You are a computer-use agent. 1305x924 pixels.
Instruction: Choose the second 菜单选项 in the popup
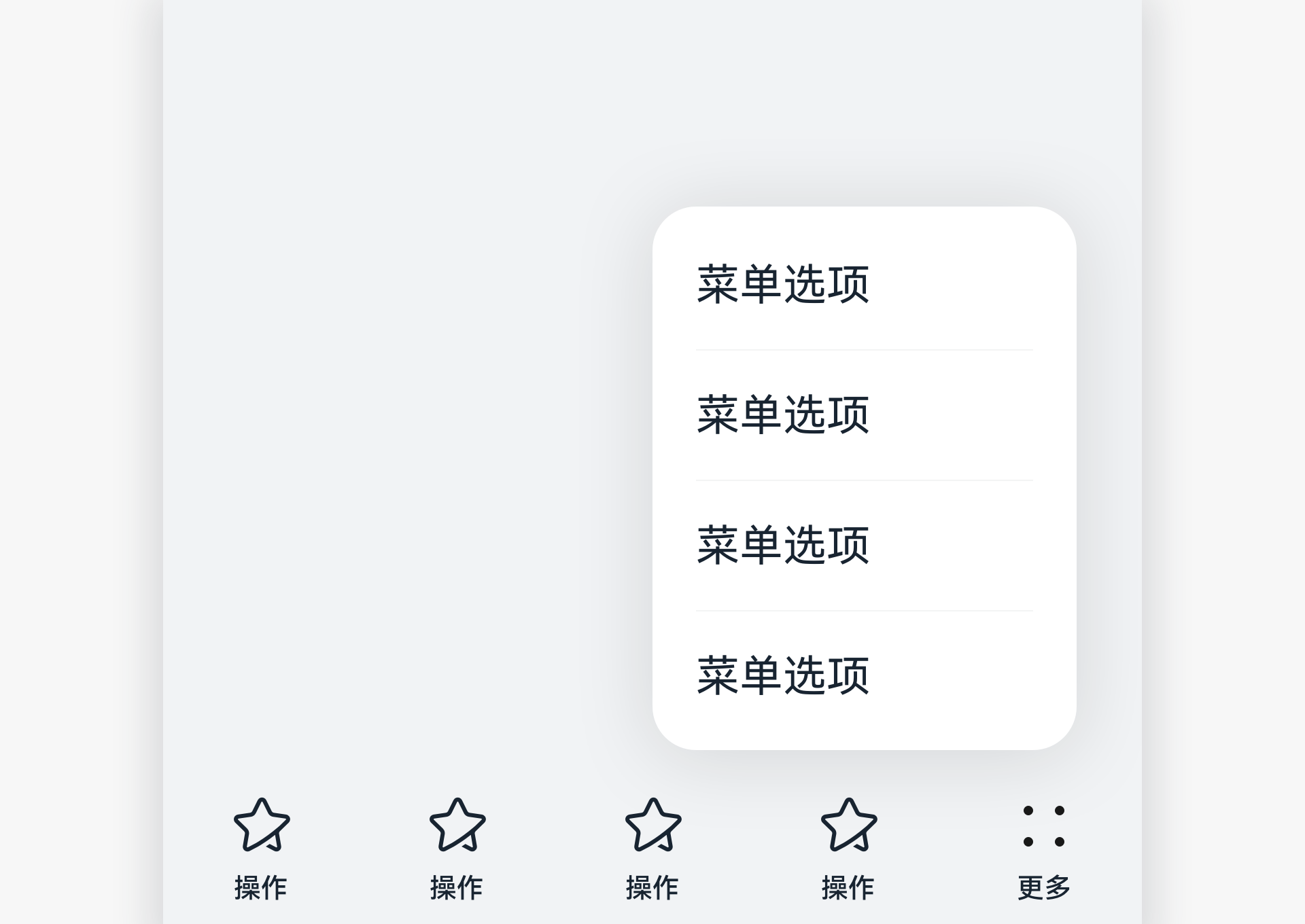click(863, 414)
